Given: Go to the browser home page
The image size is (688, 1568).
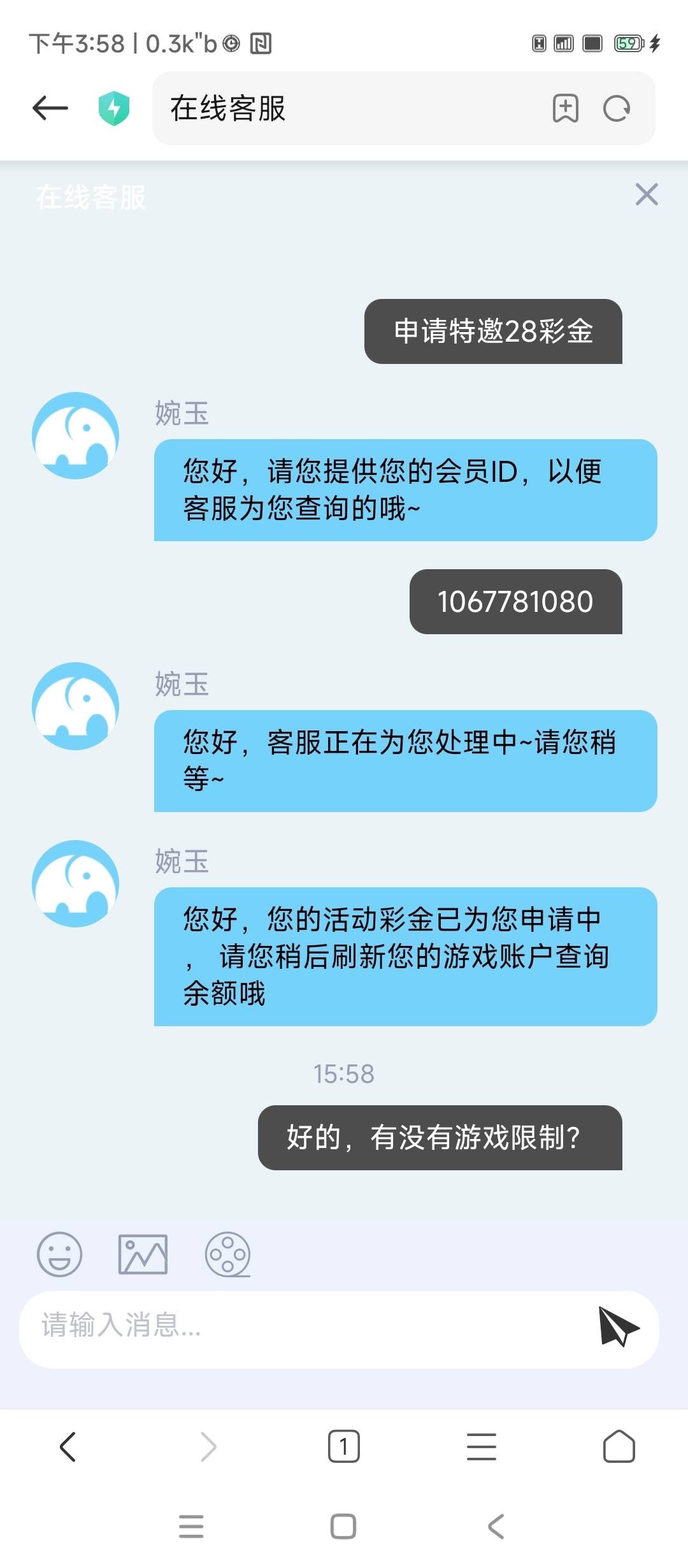Looking at the screenshot, I should 619,1446.
